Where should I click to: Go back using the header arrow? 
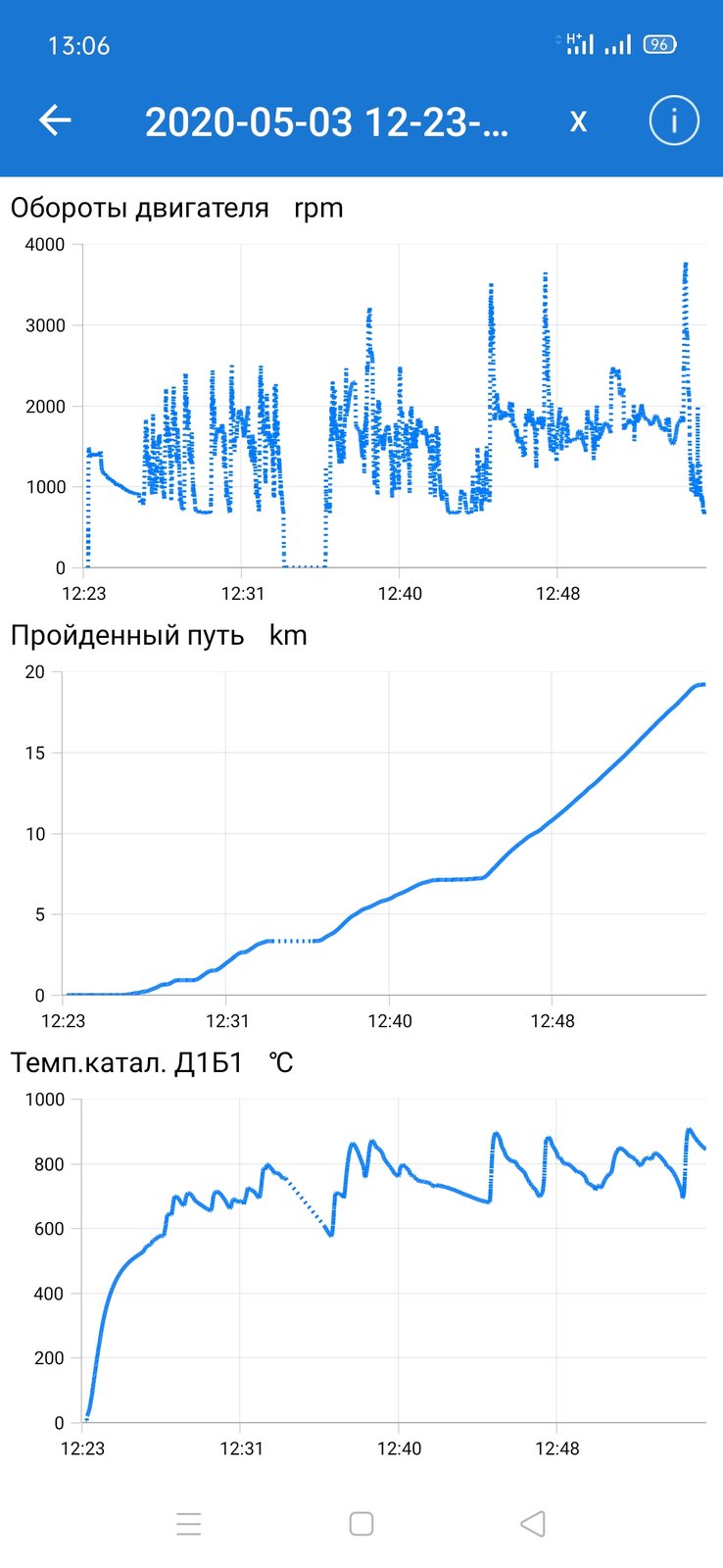pos(55,121)
